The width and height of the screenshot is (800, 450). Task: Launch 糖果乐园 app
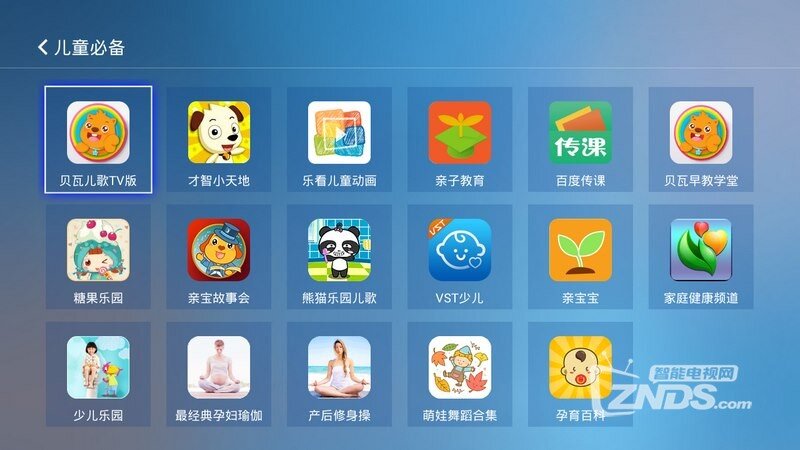coord(98,257)
